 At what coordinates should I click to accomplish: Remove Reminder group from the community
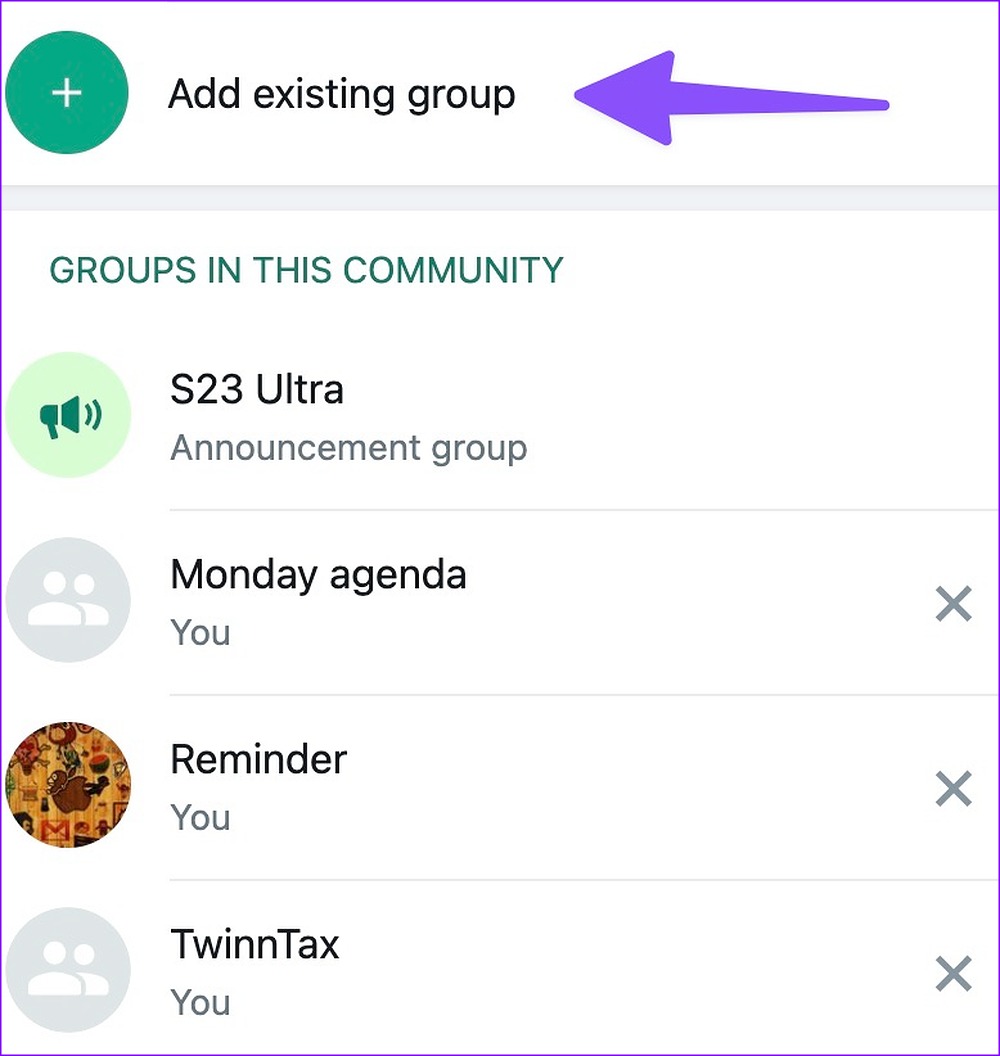tap(953, 789)
